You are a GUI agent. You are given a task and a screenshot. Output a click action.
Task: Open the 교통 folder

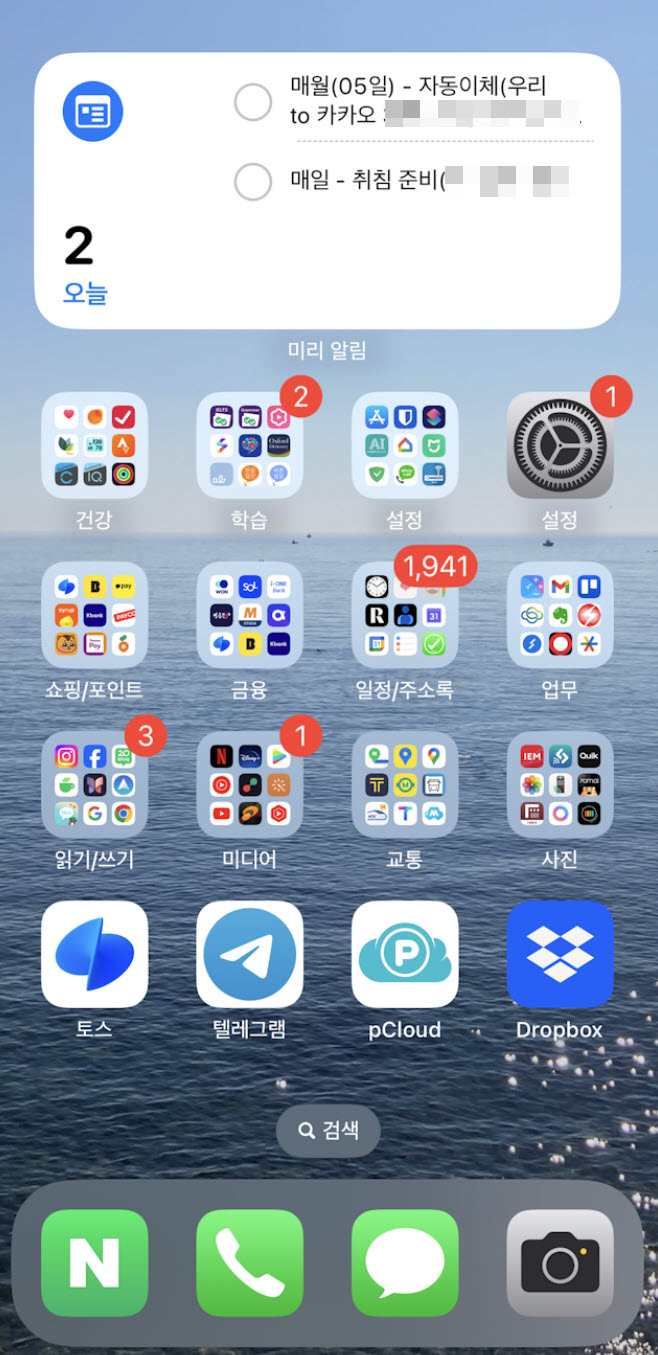405,785
